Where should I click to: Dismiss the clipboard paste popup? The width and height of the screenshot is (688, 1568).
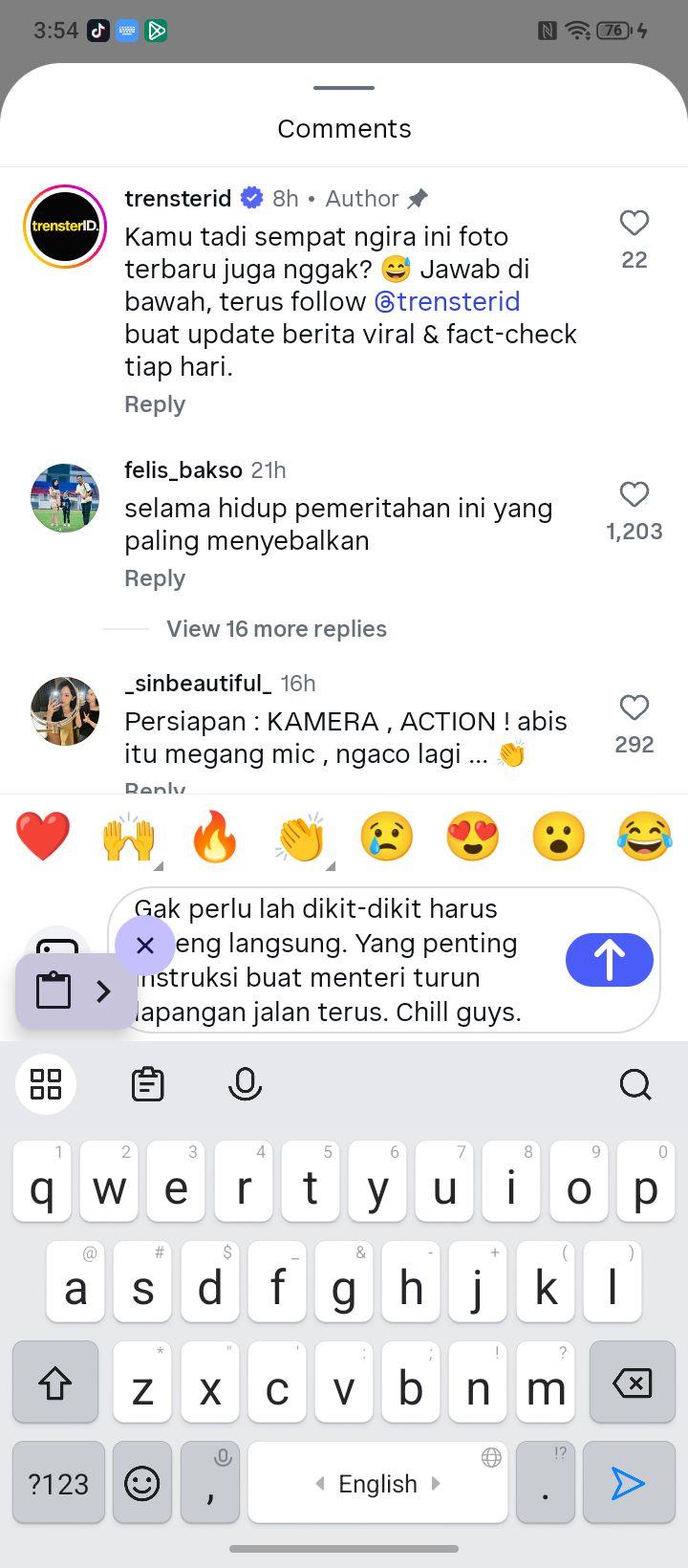click(x=145, y=946)
